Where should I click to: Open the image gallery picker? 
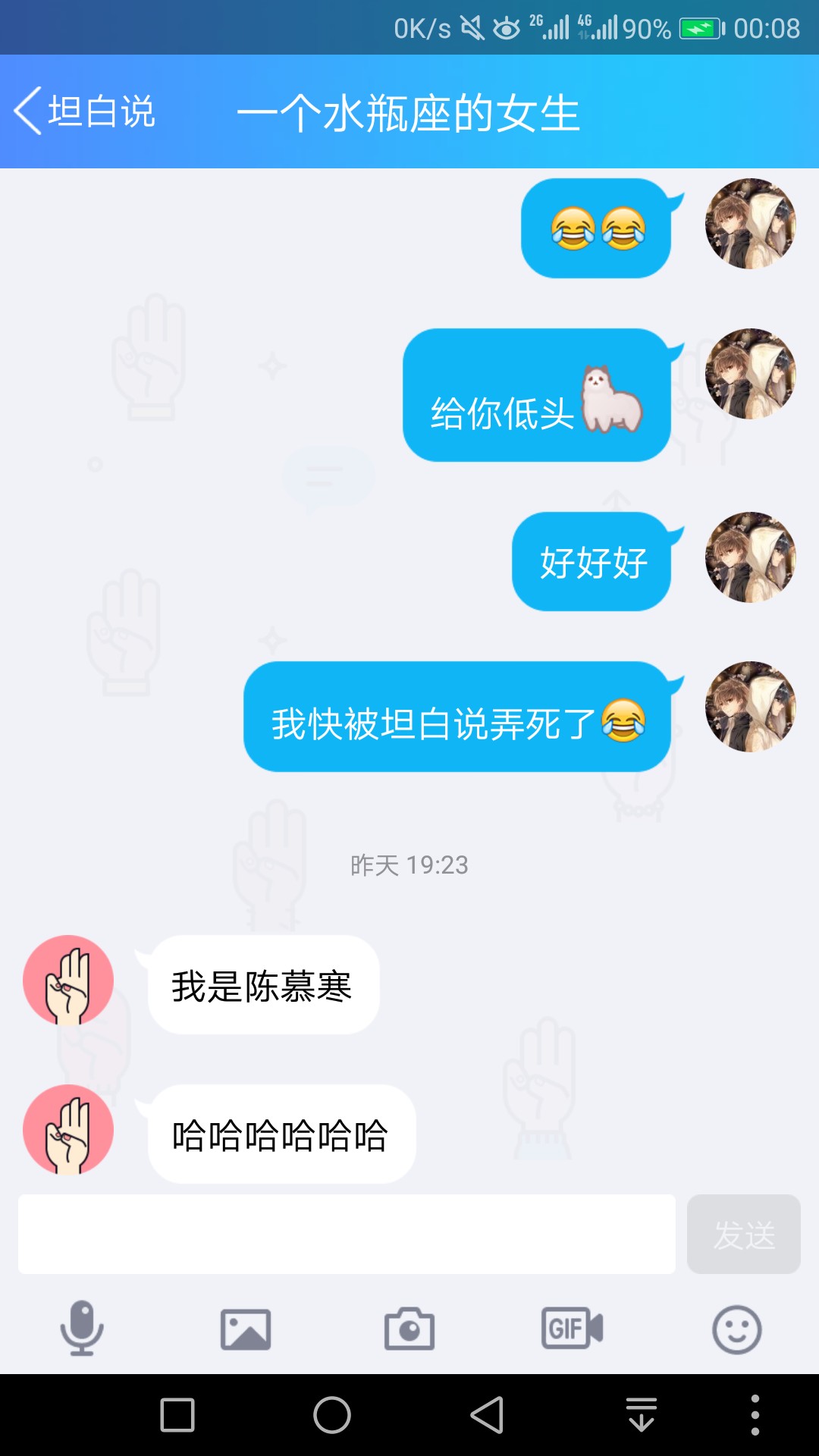point(246,1329)
